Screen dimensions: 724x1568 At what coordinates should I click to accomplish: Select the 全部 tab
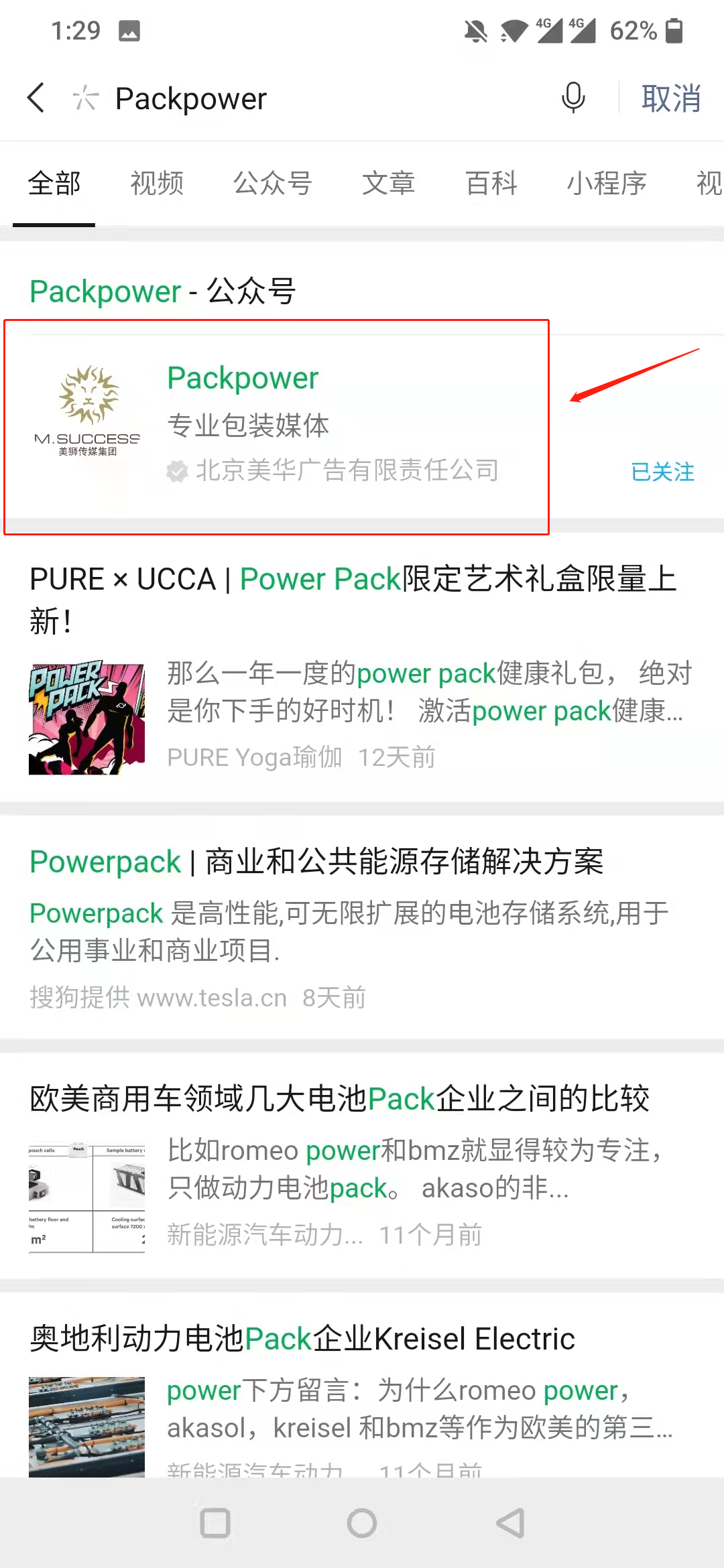pyautogui.click(x=54, y=183)
